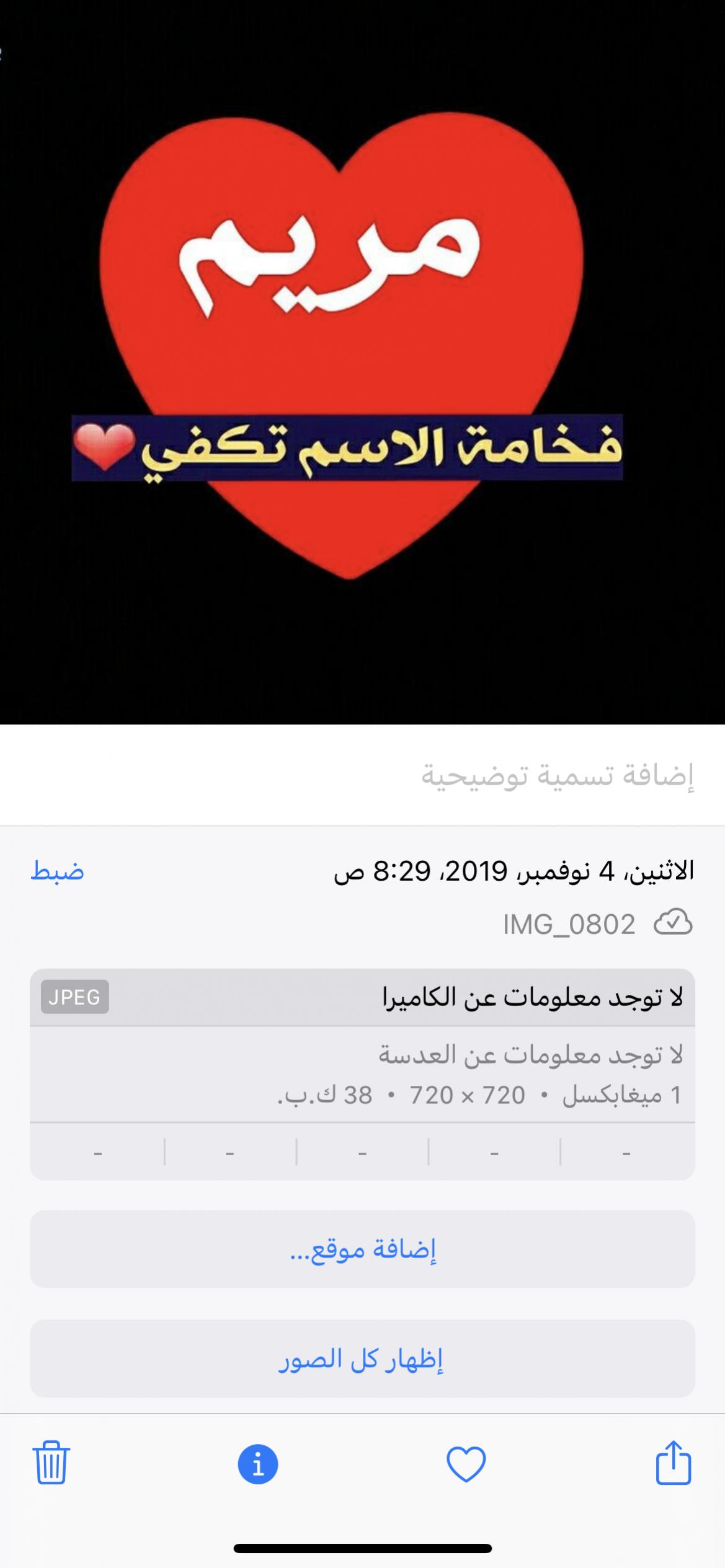The height and width of the screenshot is (1568, 725).
Task: Tap the add caption field
Action: pos(557,775)
